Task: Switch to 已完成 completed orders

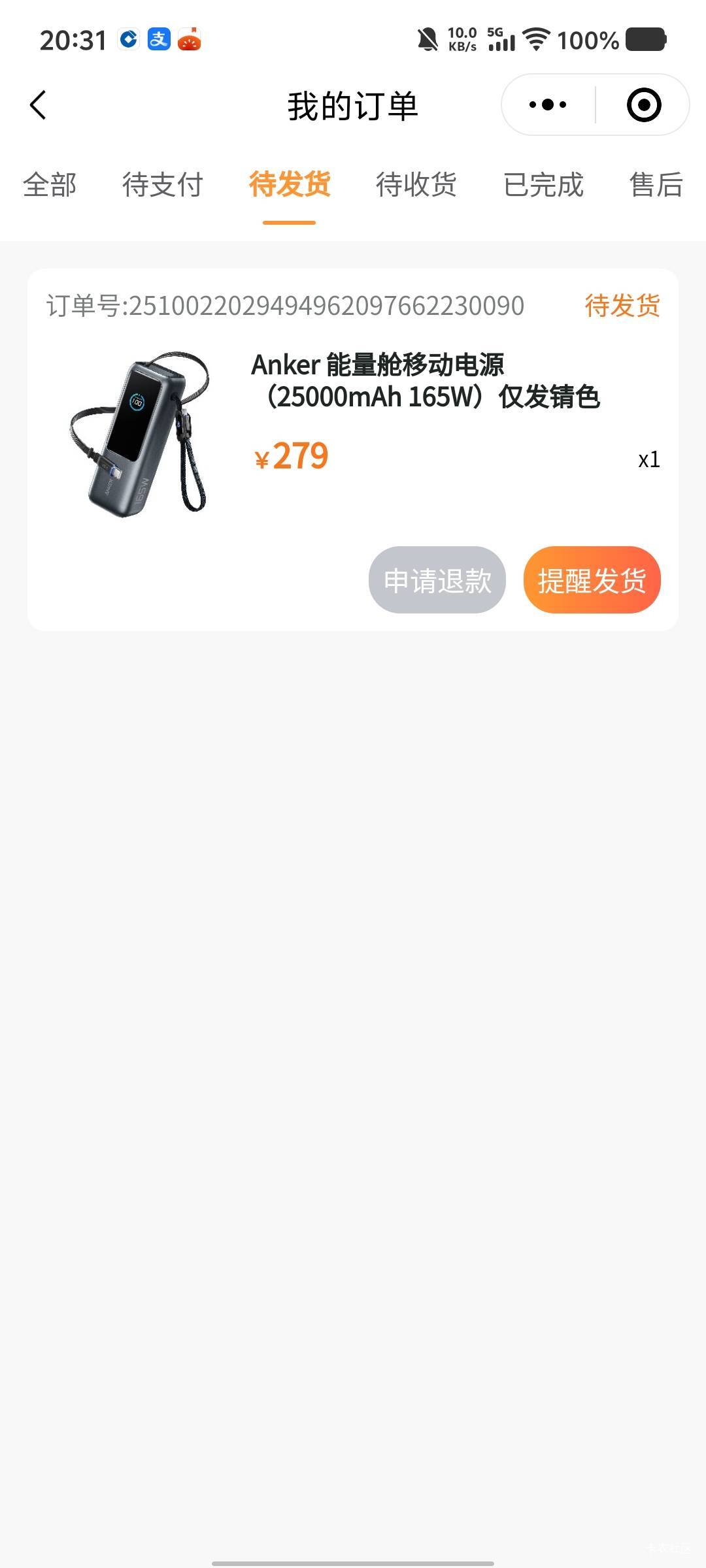Action: coord(543,185)
